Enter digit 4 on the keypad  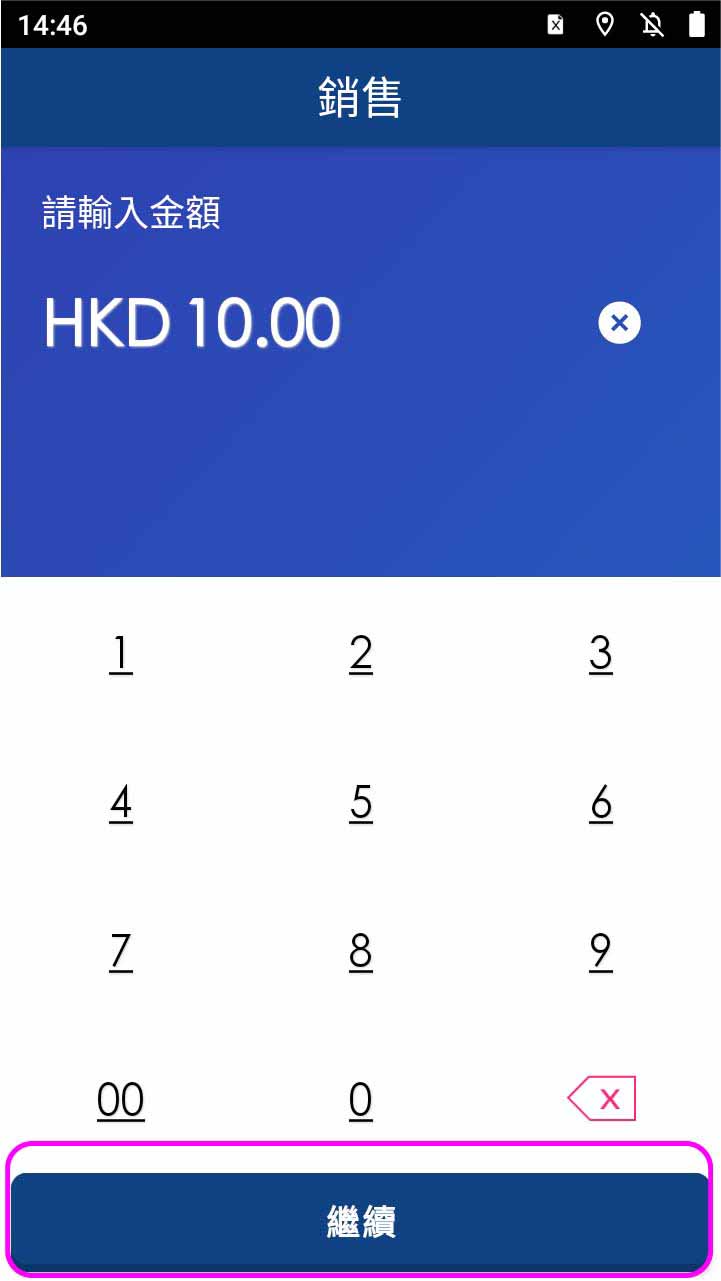[120, 803]
